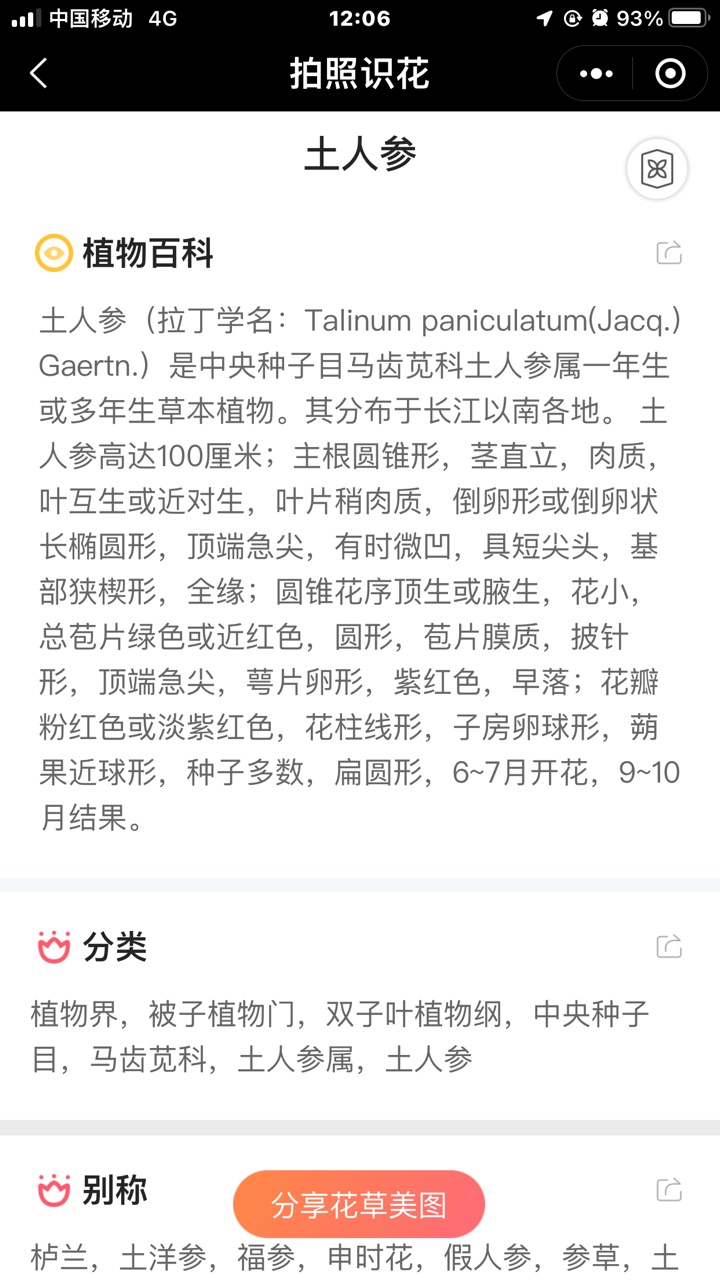
Task: Go back with the arrow
Action: [x=39, y=74]
